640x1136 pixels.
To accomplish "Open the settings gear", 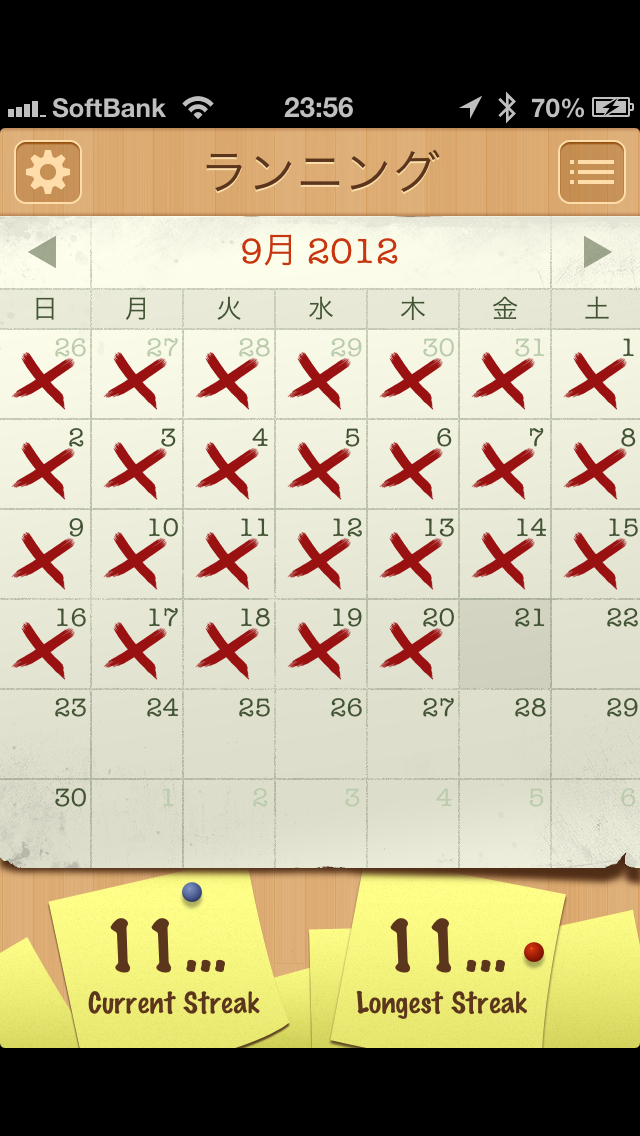I will tap(48, 172).
